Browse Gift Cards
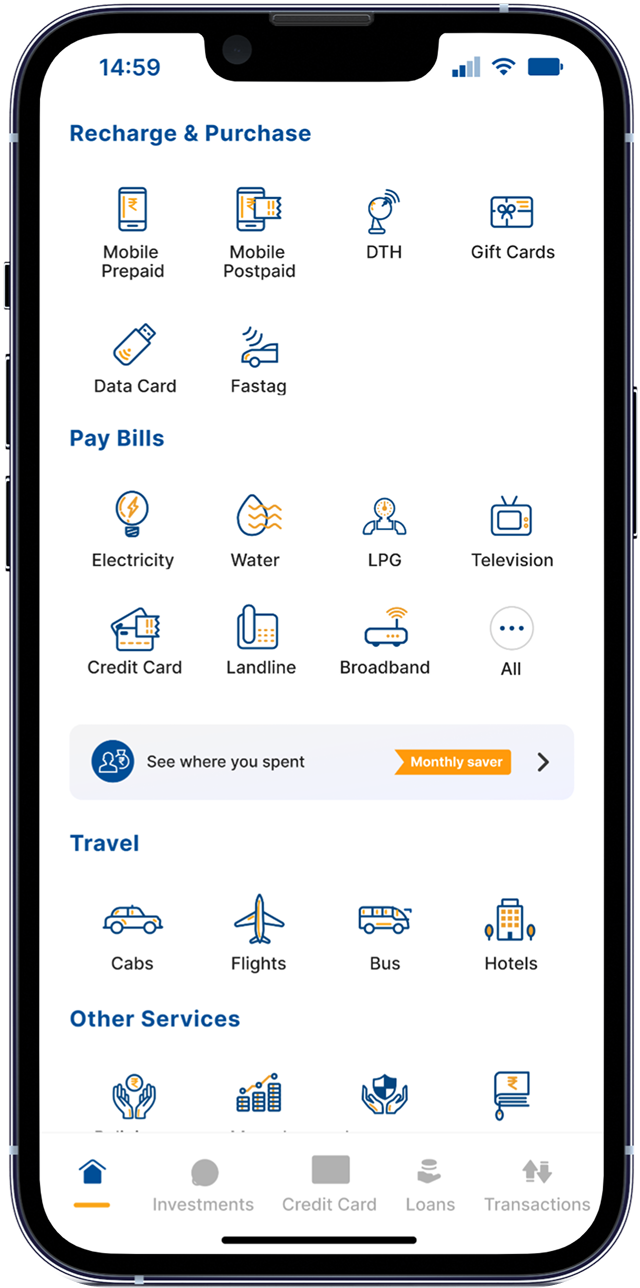 pyautogui.click(x=512, y=225)
